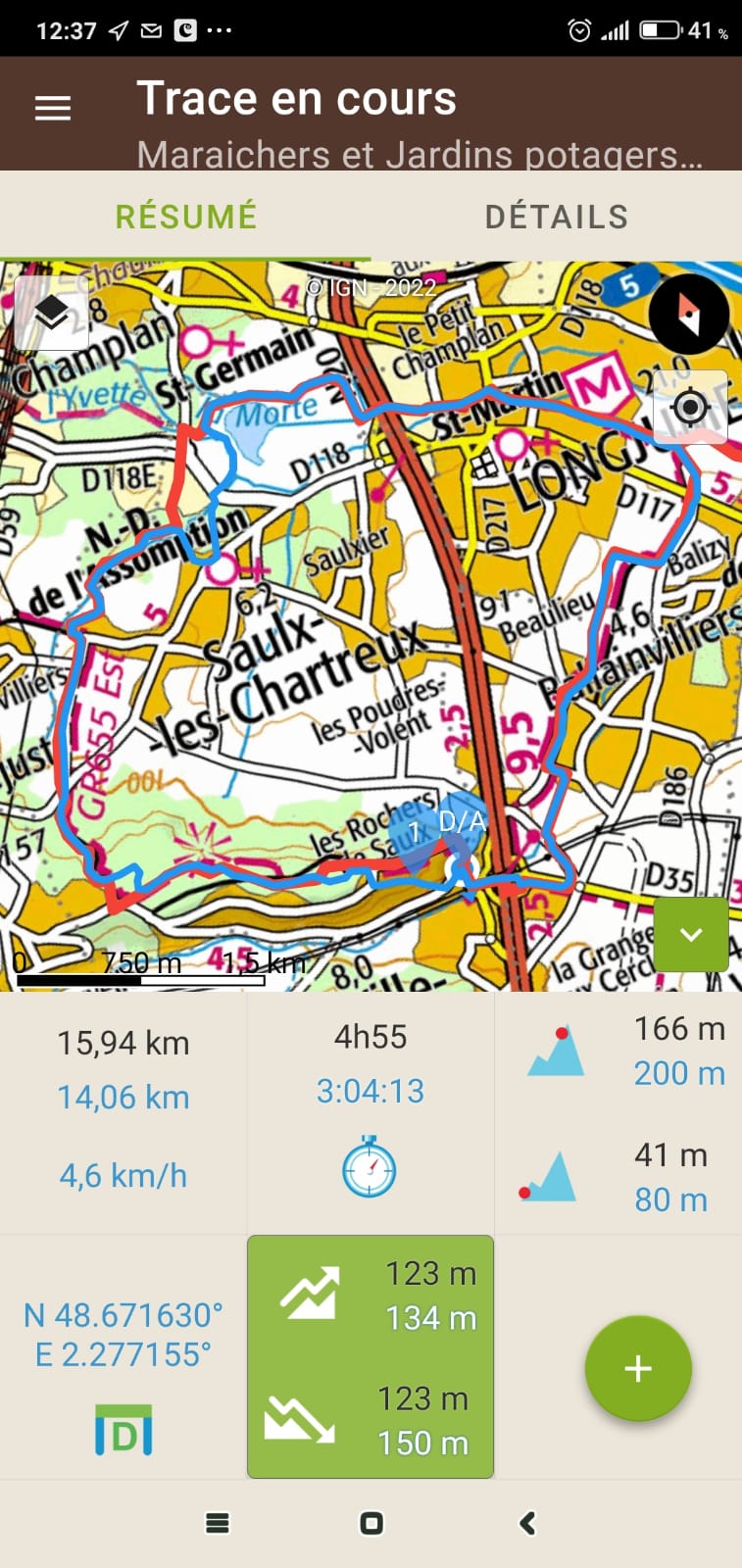Tap the GPS coordinates format icon
The image size is (742, 1568).
(124, 1430)
